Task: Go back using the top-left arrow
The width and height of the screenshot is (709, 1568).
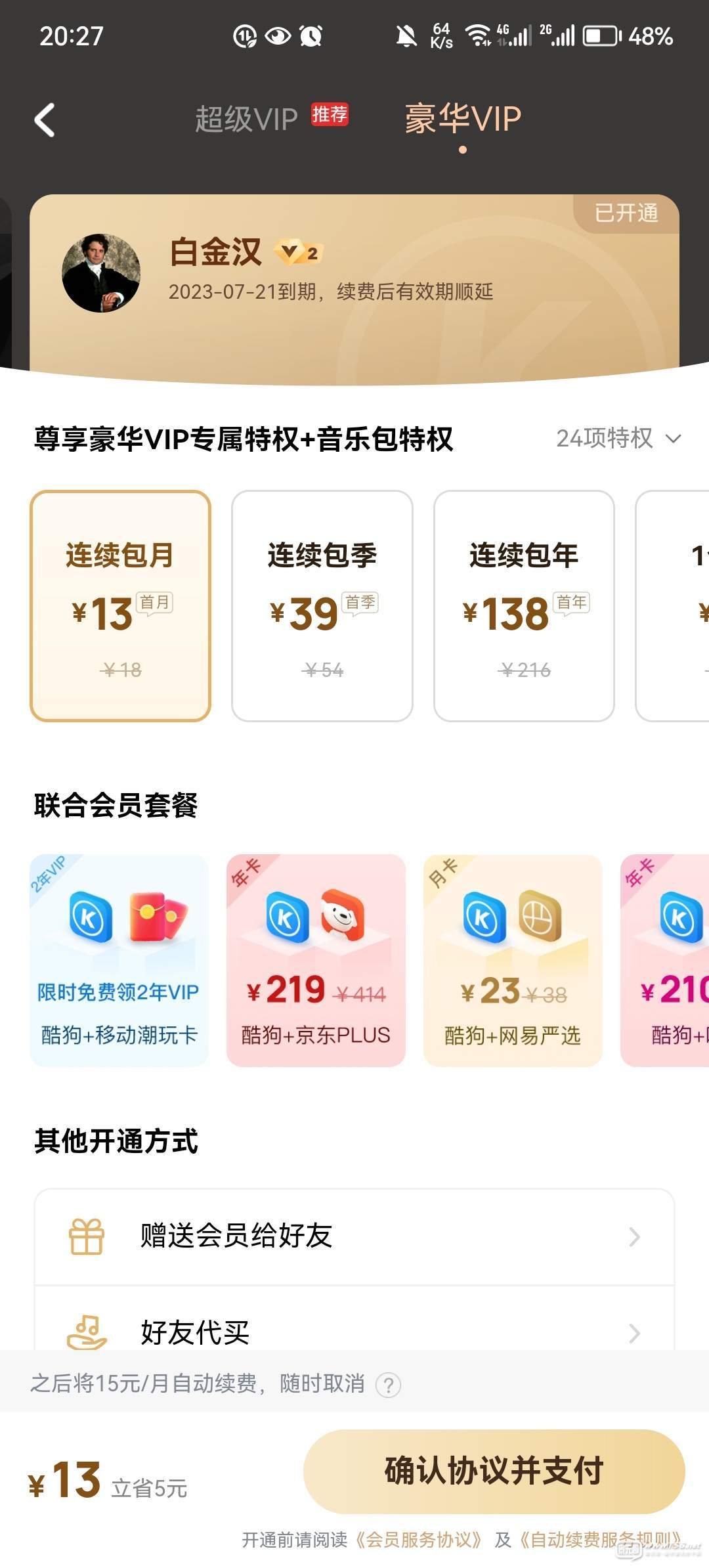Action: tap(45, 120)
